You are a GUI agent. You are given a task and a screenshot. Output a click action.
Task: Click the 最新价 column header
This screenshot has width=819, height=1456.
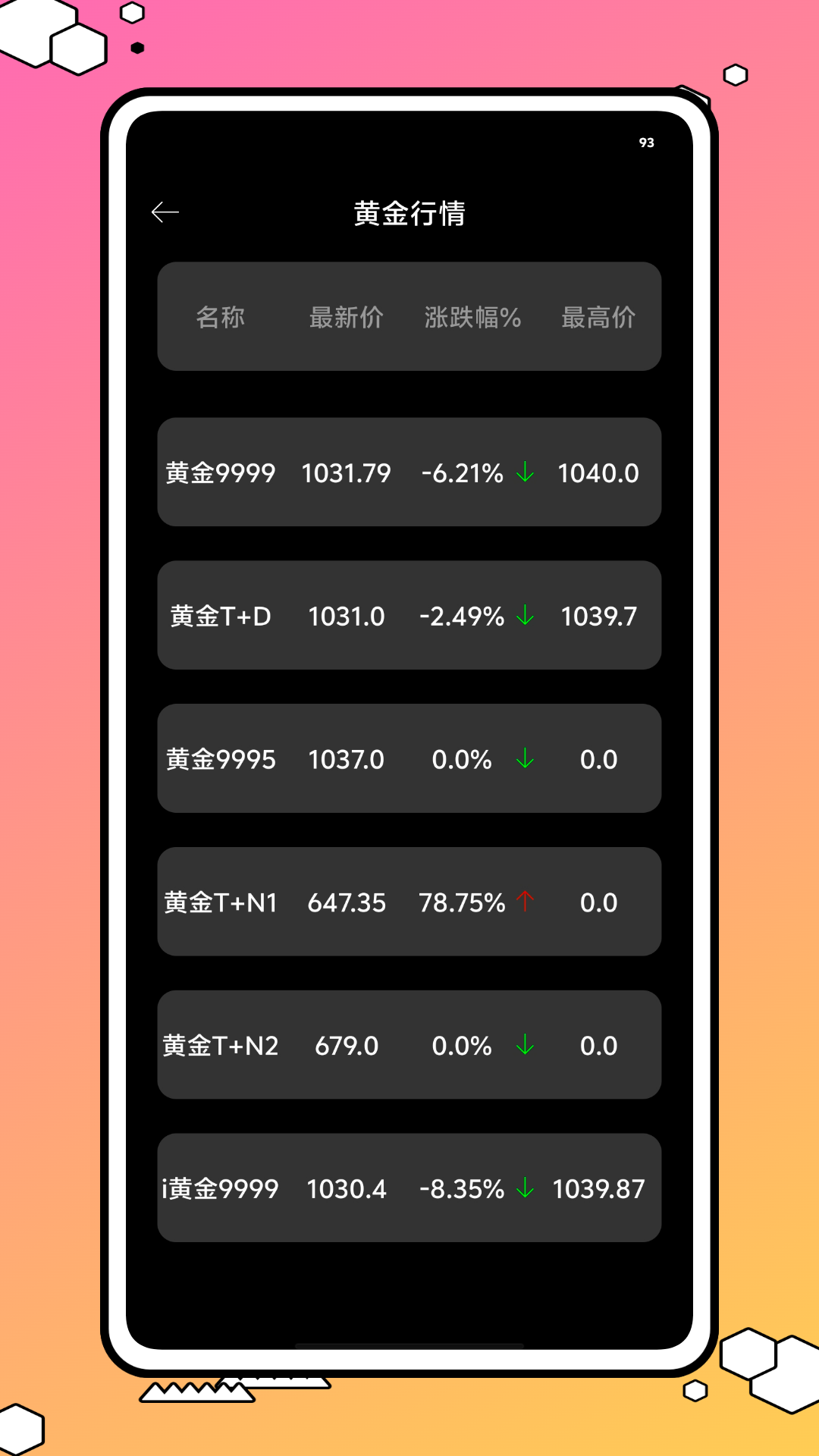(346, 318)
